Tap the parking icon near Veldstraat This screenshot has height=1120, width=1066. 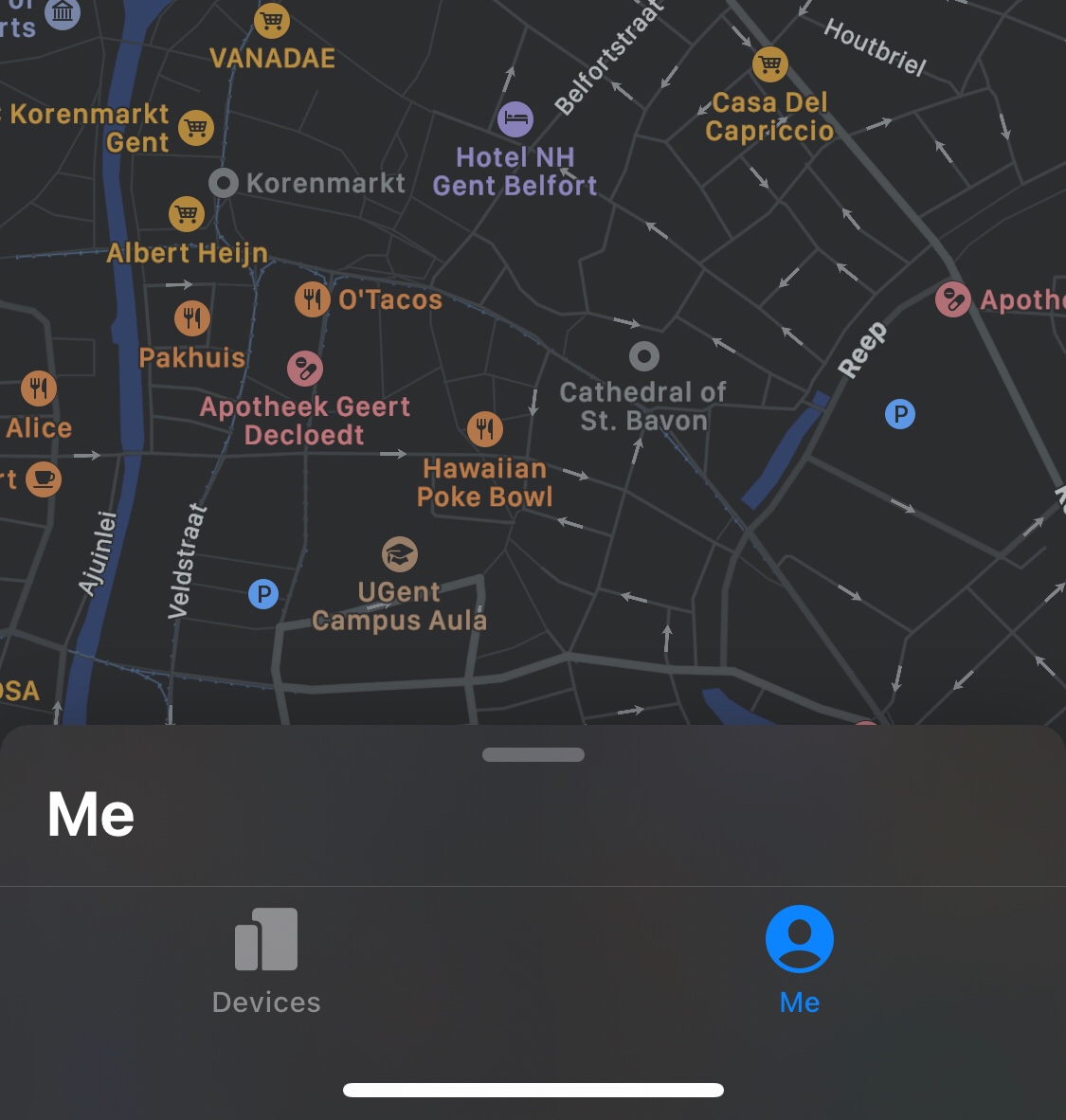click(263, 593)
